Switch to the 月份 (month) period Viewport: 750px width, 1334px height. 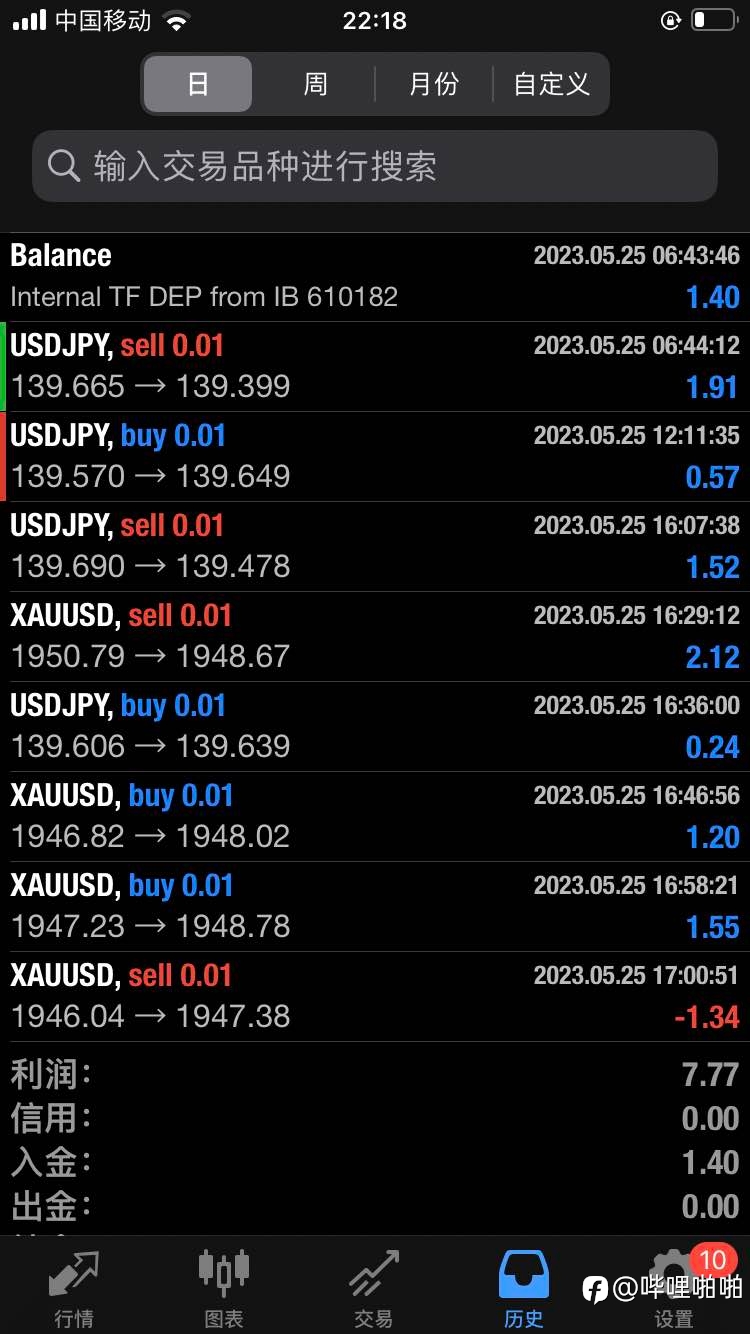(433, 84)
